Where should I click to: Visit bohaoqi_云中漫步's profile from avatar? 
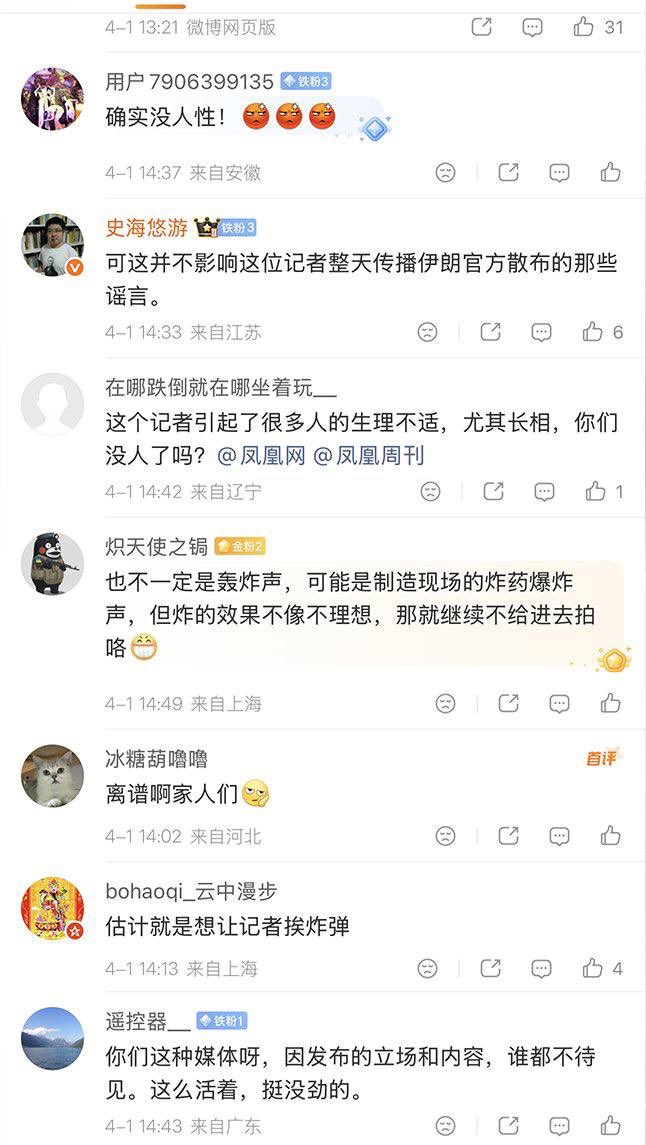click(52, 908)
